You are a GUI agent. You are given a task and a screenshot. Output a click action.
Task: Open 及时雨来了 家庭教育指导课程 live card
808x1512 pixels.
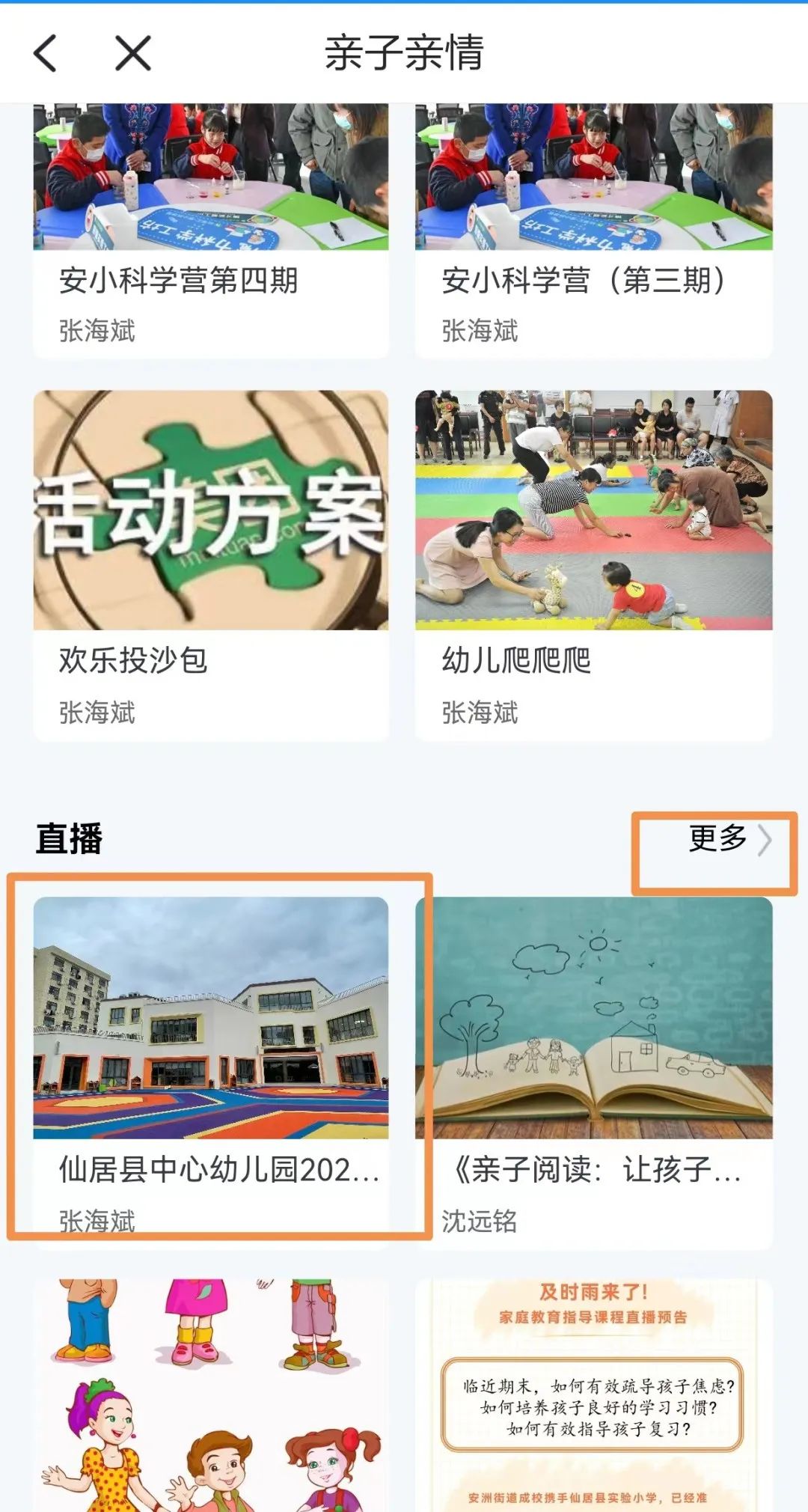coord(593,1396)
